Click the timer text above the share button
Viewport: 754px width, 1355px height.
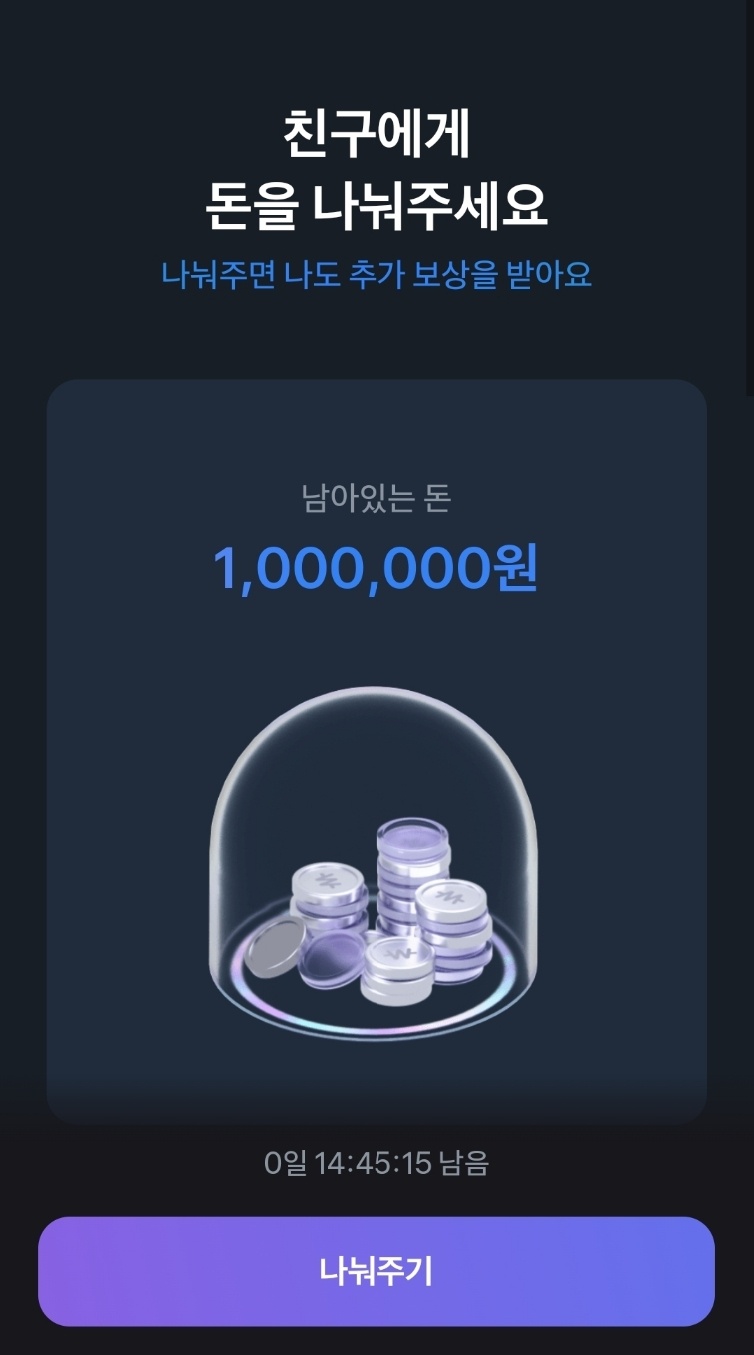(x=377, y=1164)
